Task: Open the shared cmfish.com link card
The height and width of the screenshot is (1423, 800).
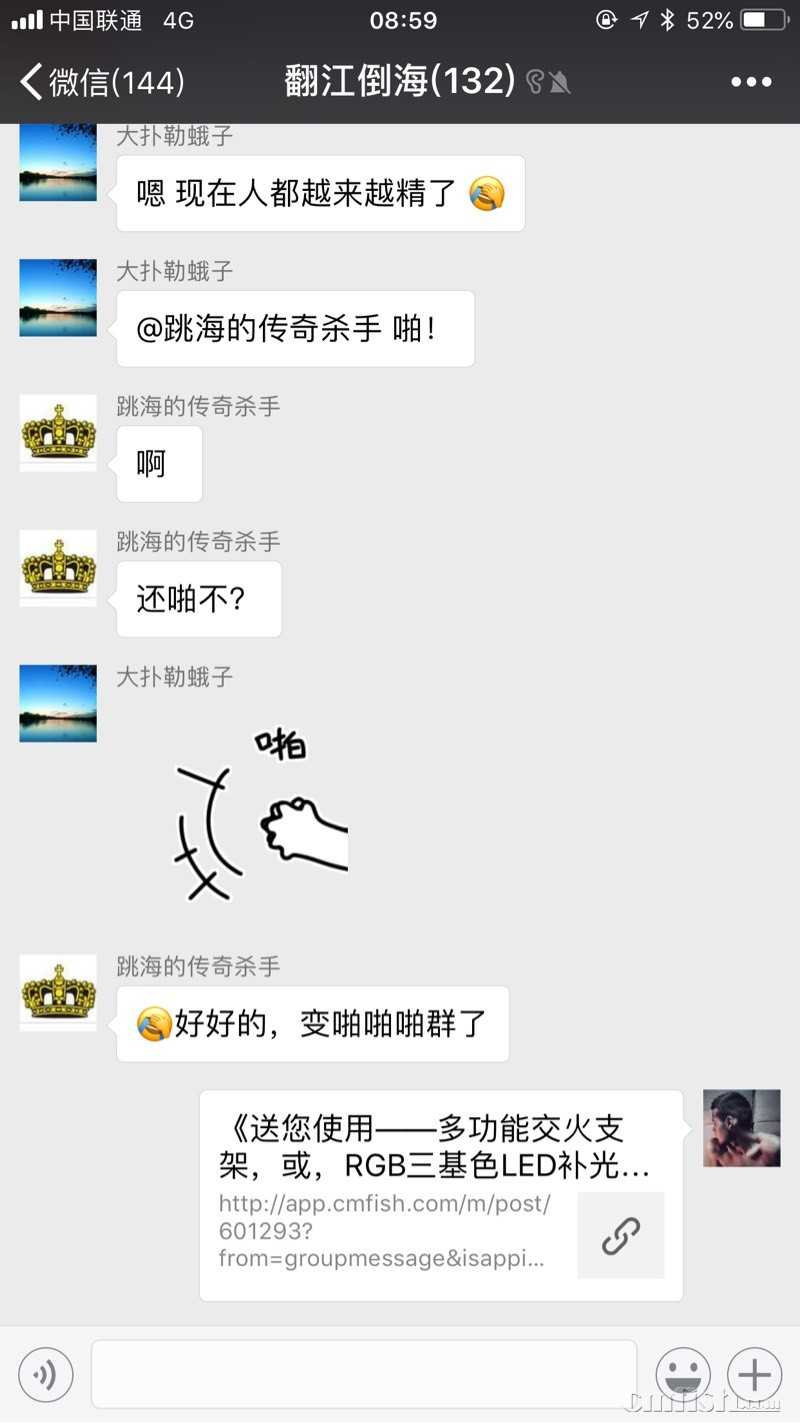Action: (x=440, y=1195)
